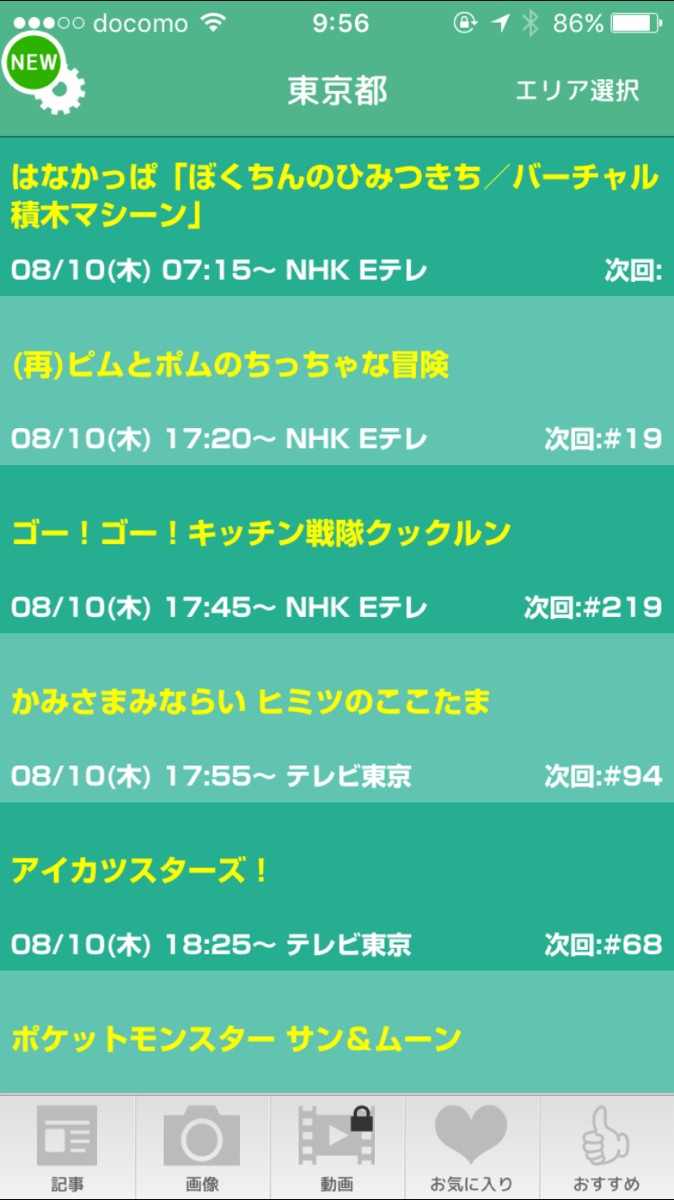Open the アイカツスターズ！ listing
Viewport: 674px width, 1200px height.
point(337,886)
